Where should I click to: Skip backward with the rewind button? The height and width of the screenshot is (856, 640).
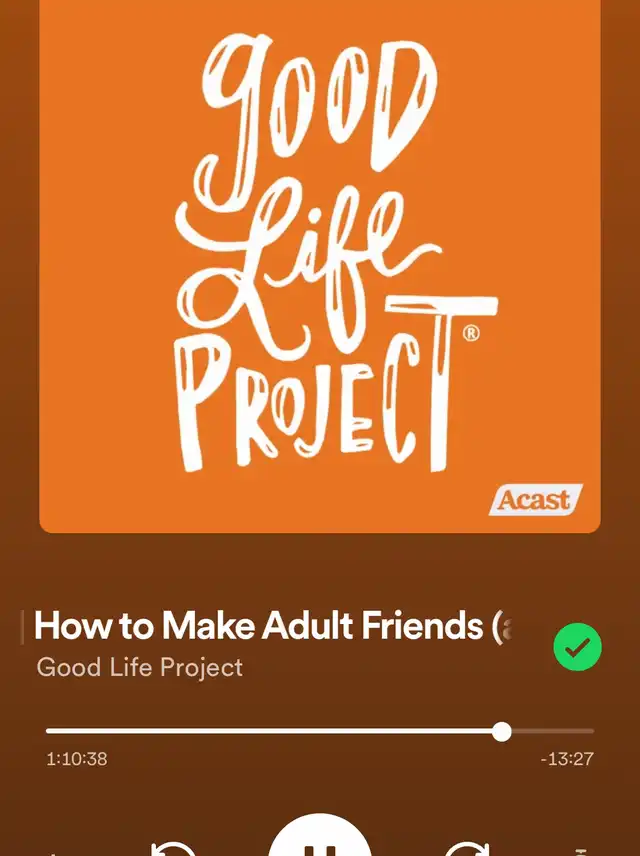click(173, 848)
